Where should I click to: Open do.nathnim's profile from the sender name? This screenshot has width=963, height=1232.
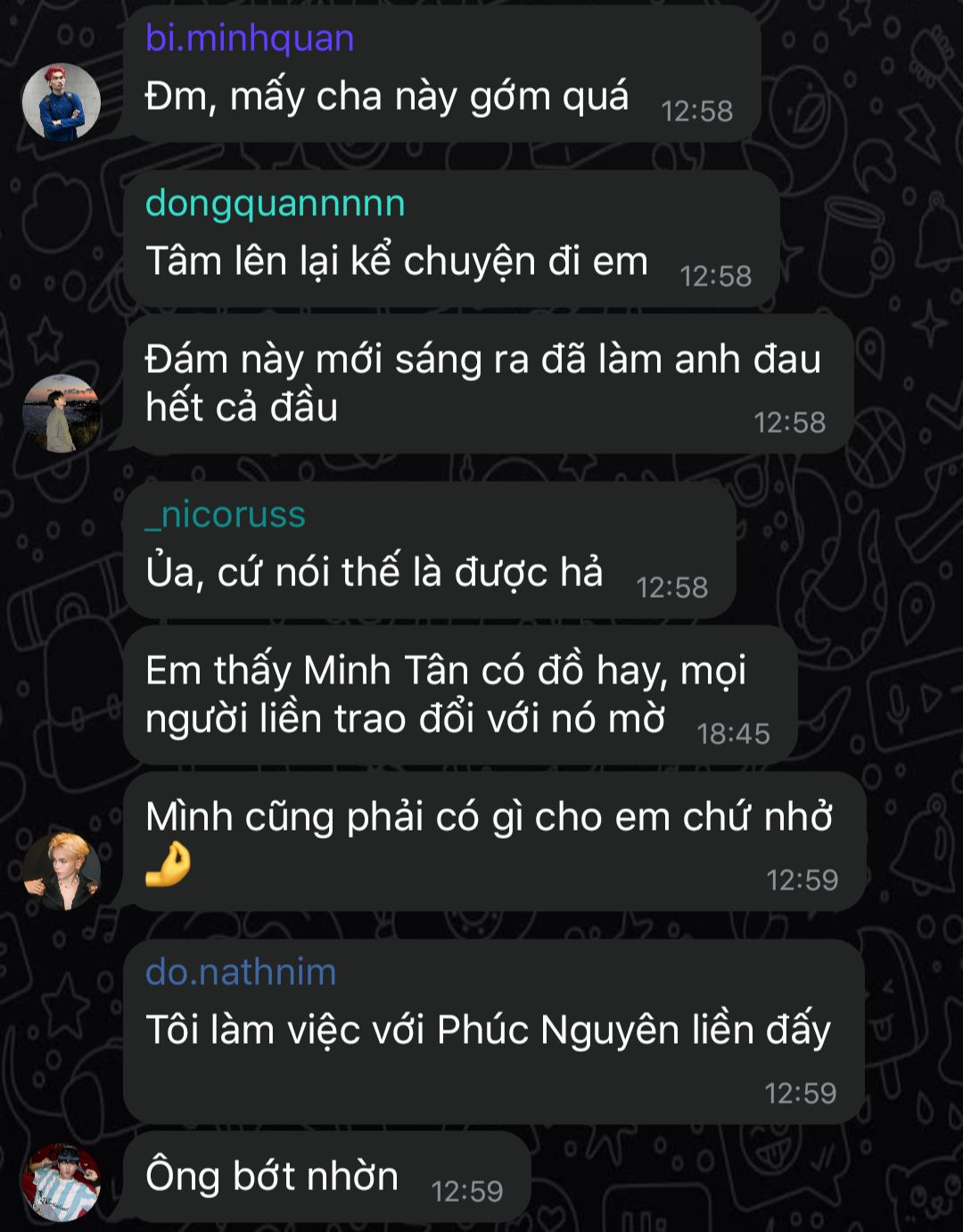241,972
